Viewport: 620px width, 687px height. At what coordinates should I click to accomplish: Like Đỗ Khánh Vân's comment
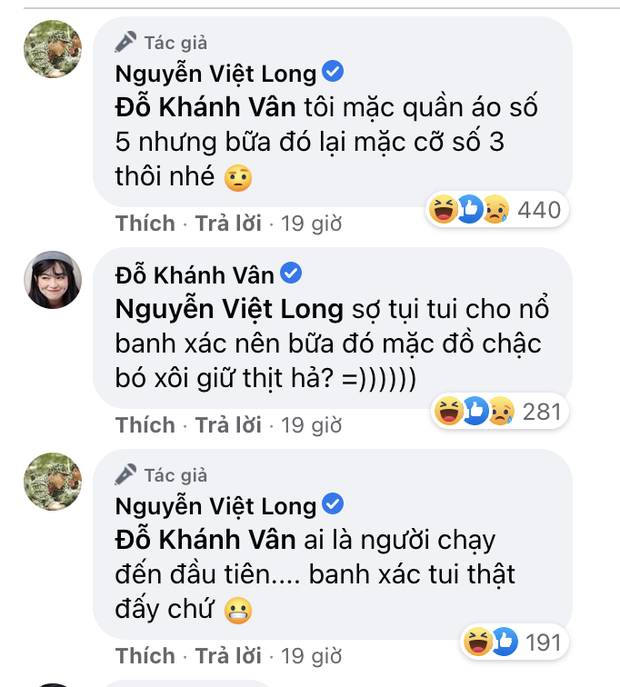coord(145,425)
